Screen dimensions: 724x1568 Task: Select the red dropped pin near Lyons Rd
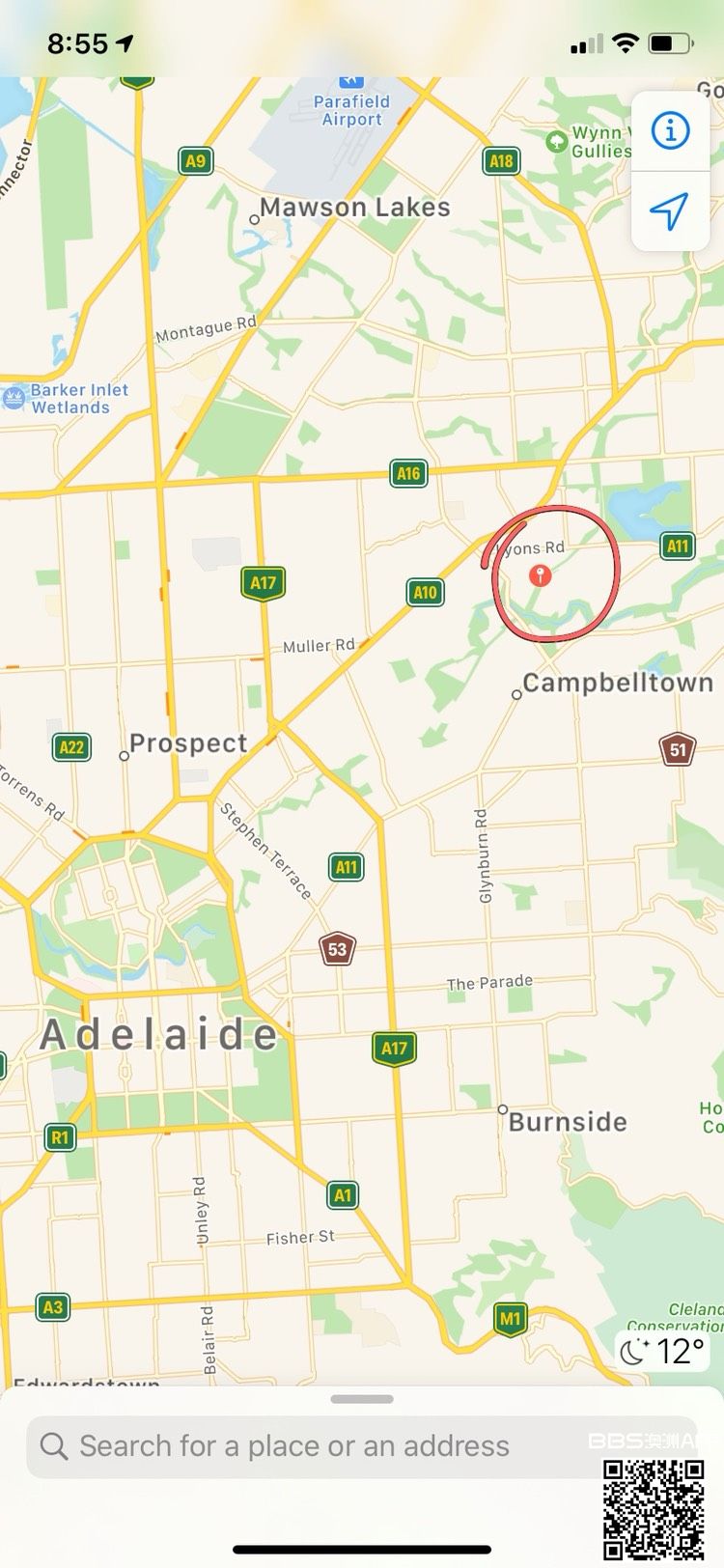tap(541, 575)
